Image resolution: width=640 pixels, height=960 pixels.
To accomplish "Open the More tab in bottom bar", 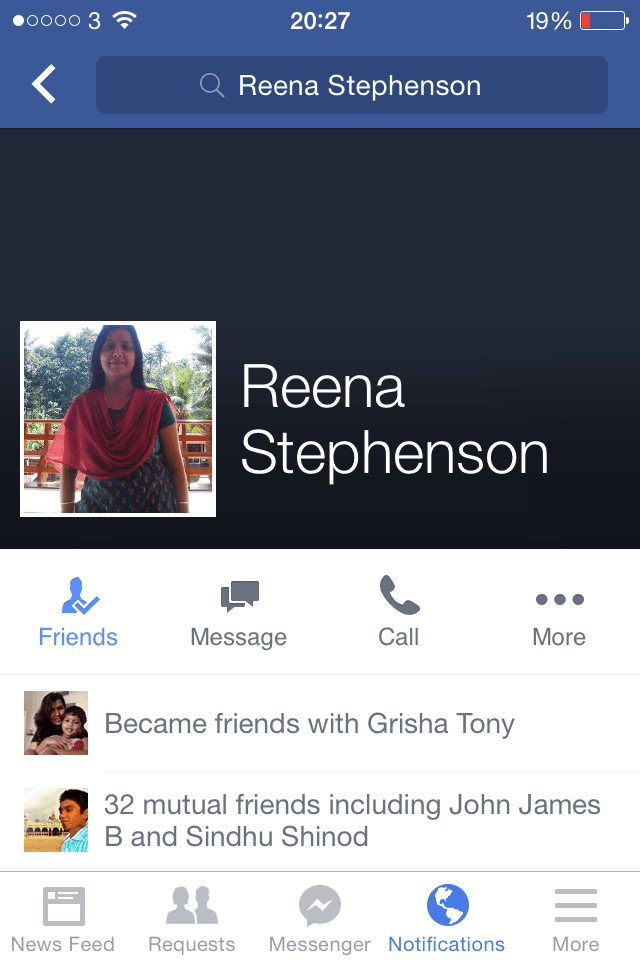I will click(576, 919).
